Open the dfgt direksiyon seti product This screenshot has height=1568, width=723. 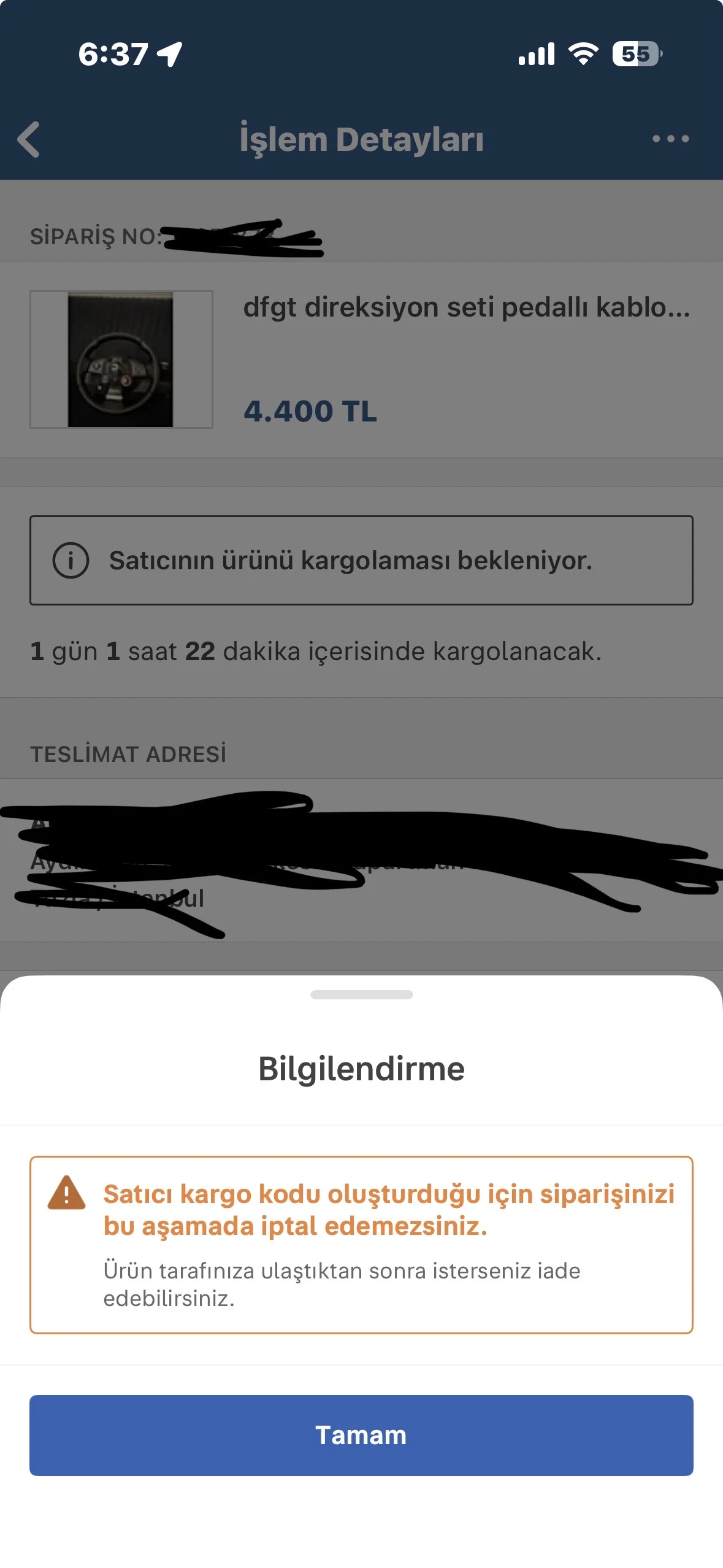coord(466,307)
